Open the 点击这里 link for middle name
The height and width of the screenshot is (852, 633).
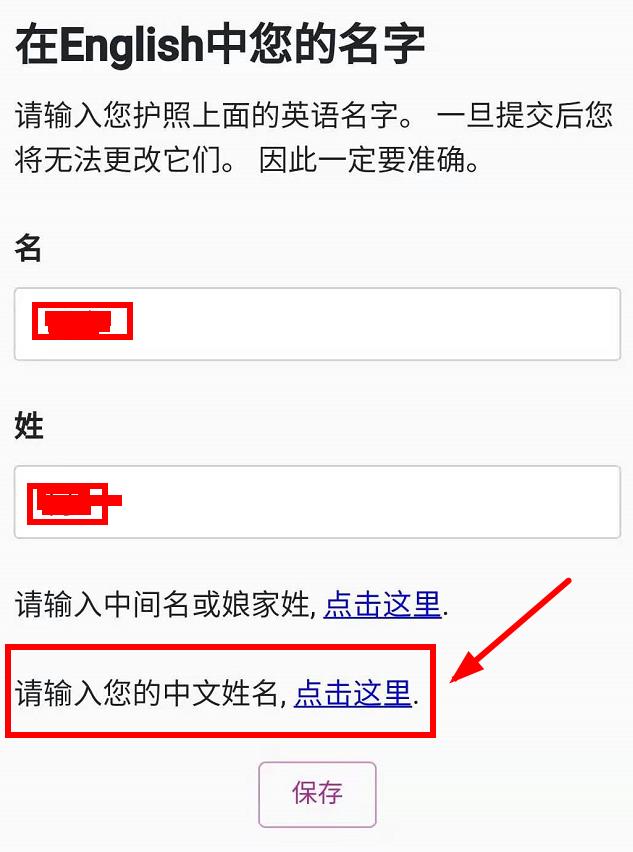click(382, 604)
